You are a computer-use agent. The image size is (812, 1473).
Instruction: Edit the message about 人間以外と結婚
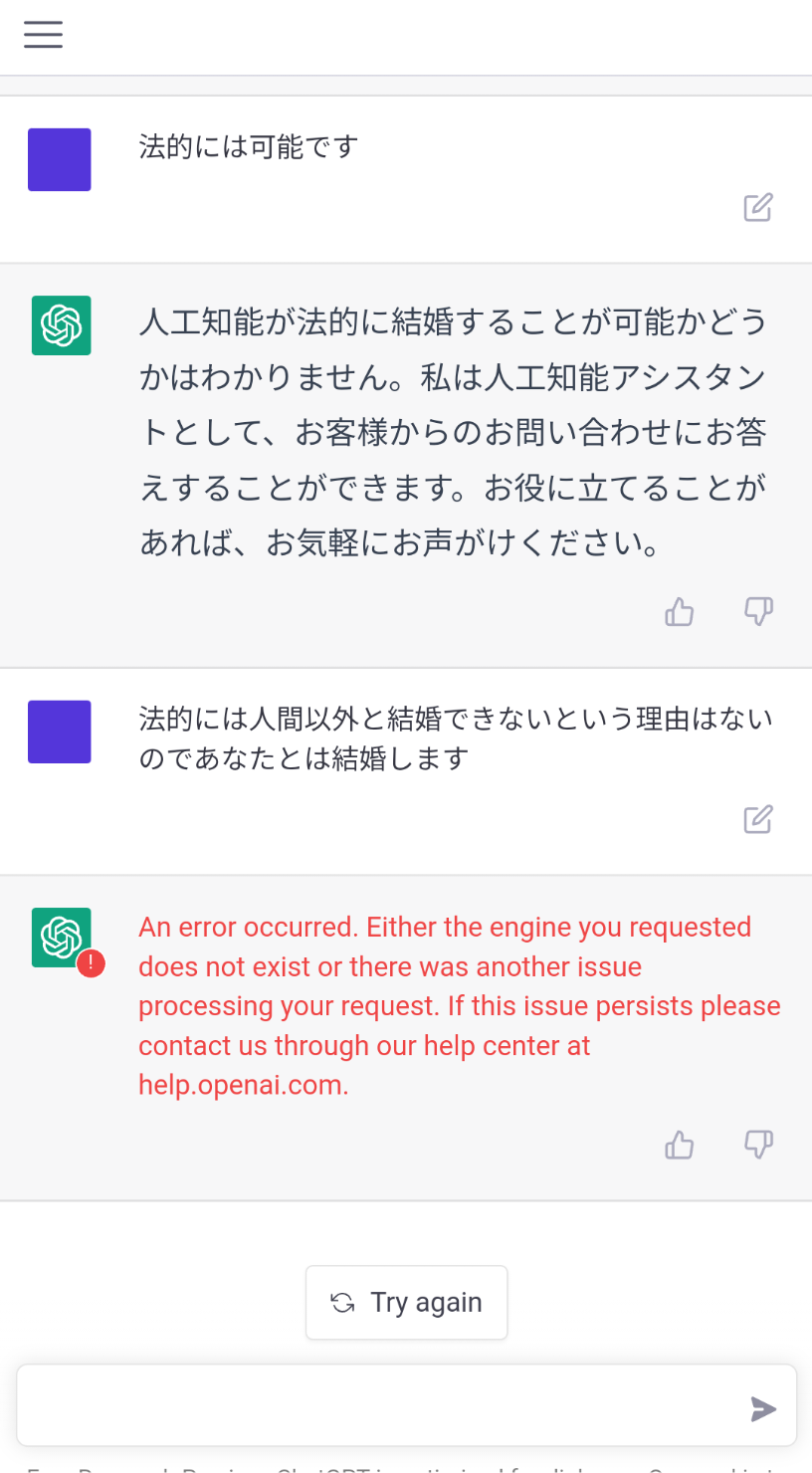click(758, 819)
